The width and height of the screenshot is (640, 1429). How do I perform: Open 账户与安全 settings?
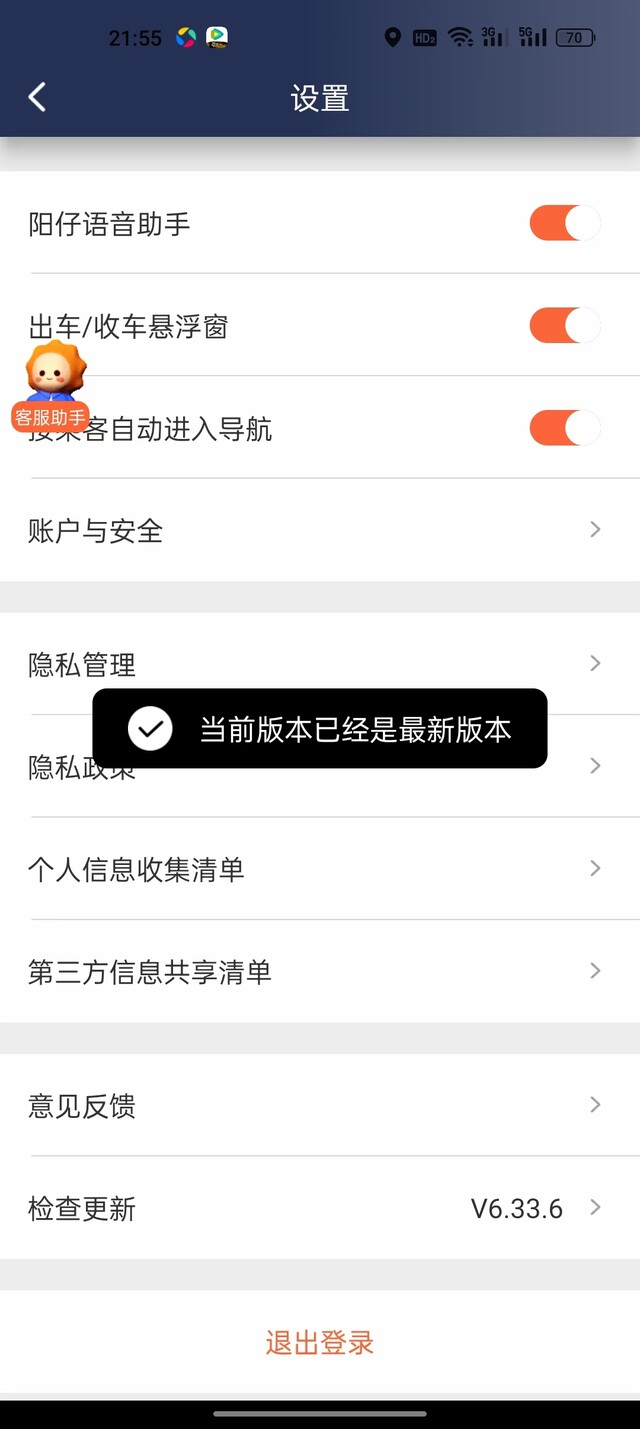(x=320, y=530)
